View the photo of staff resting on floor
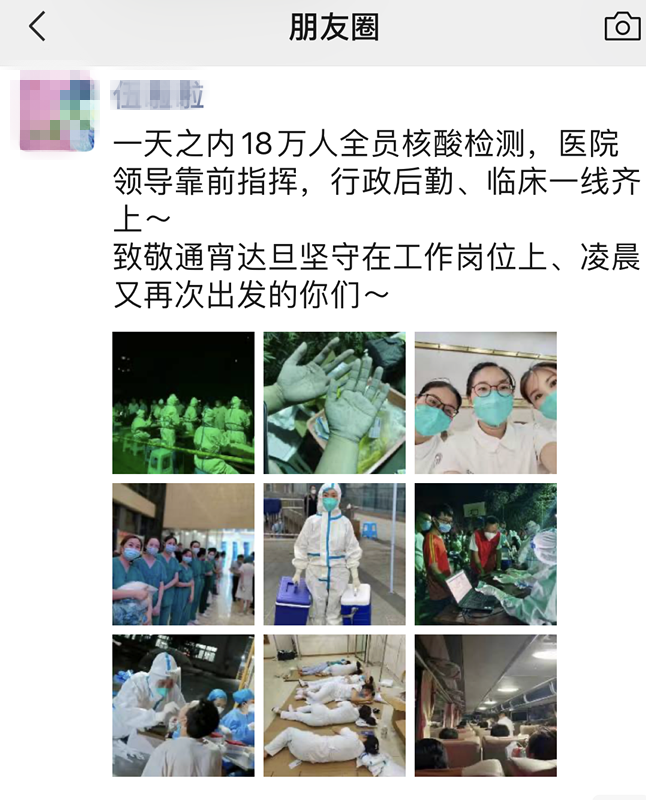The height and width of the screenshot is (800, 646). tap(334, 705)
